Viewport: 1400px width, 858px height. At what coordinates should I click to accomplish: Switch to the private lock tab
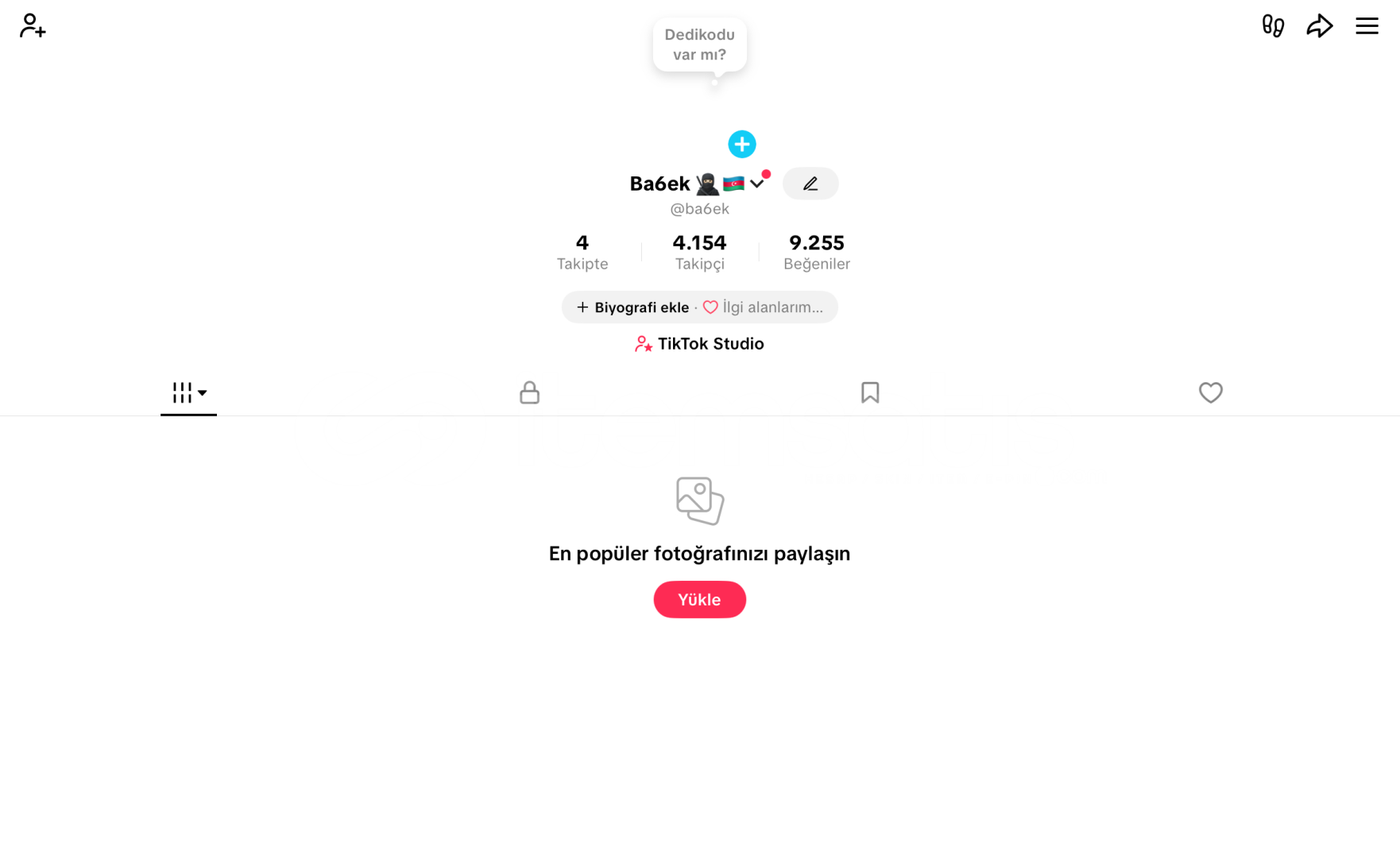(529, 392)
